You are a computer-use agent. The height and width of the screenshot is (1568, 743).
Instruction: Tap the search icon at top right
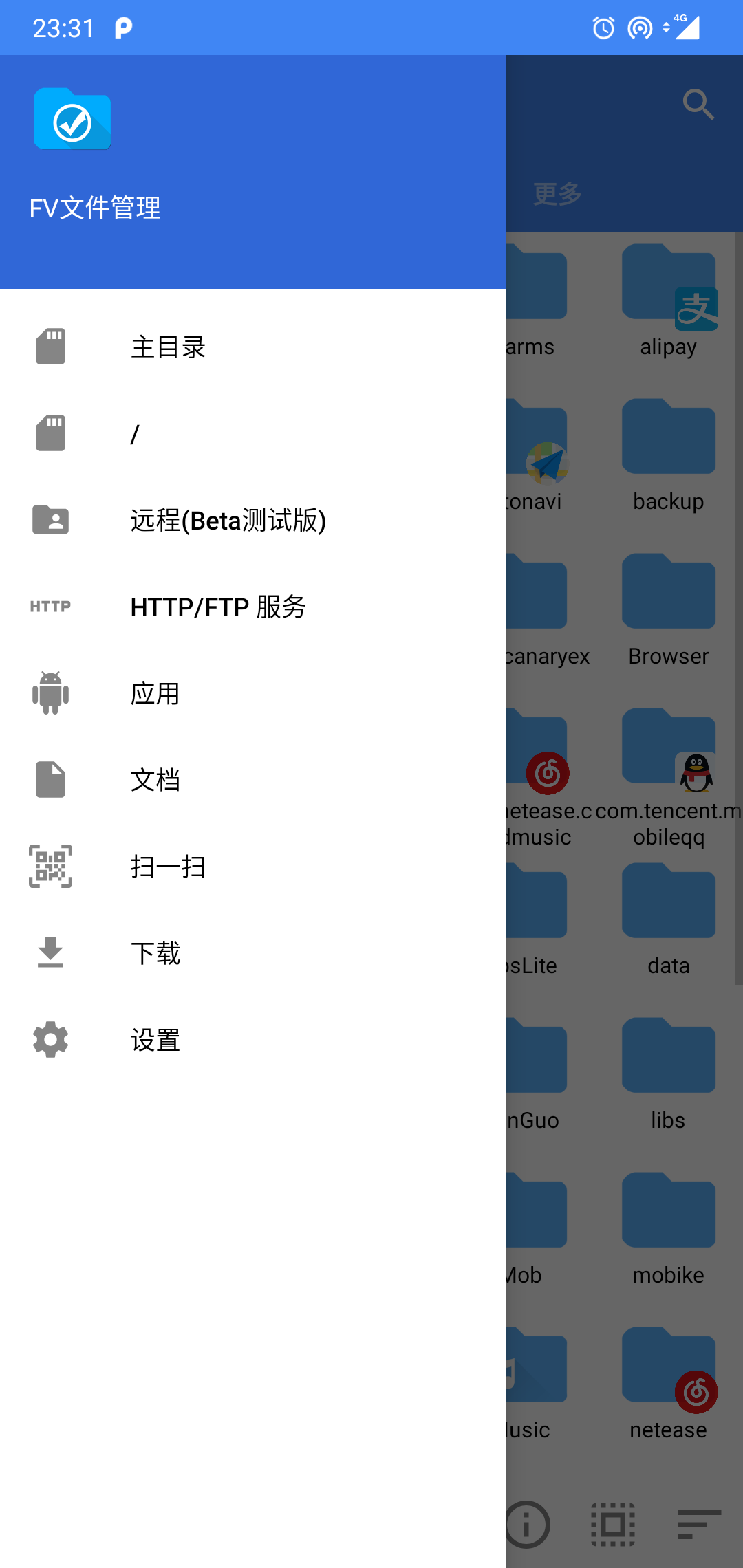tap(698, 105)
